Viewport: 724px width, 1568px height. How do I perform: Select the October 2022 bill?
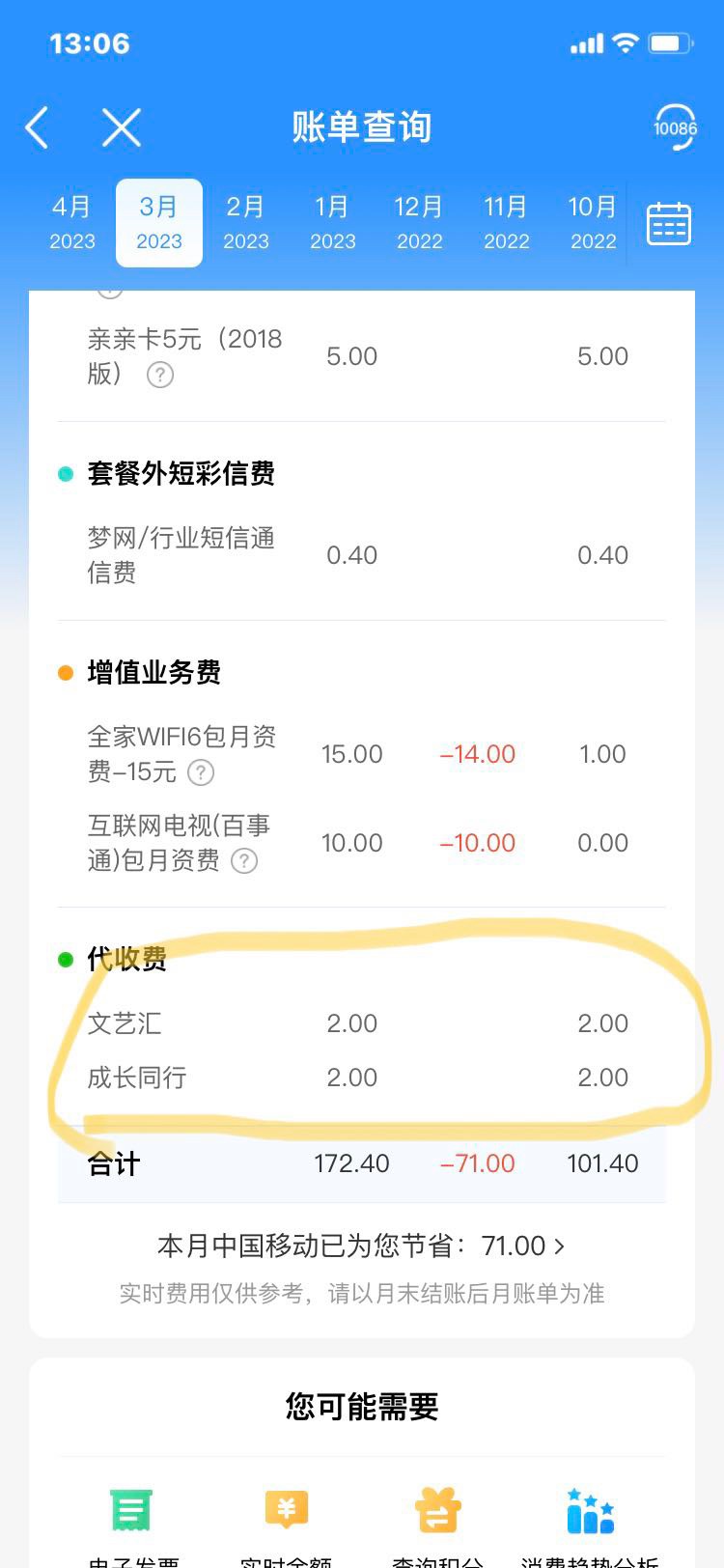click(x=594, y=223)
